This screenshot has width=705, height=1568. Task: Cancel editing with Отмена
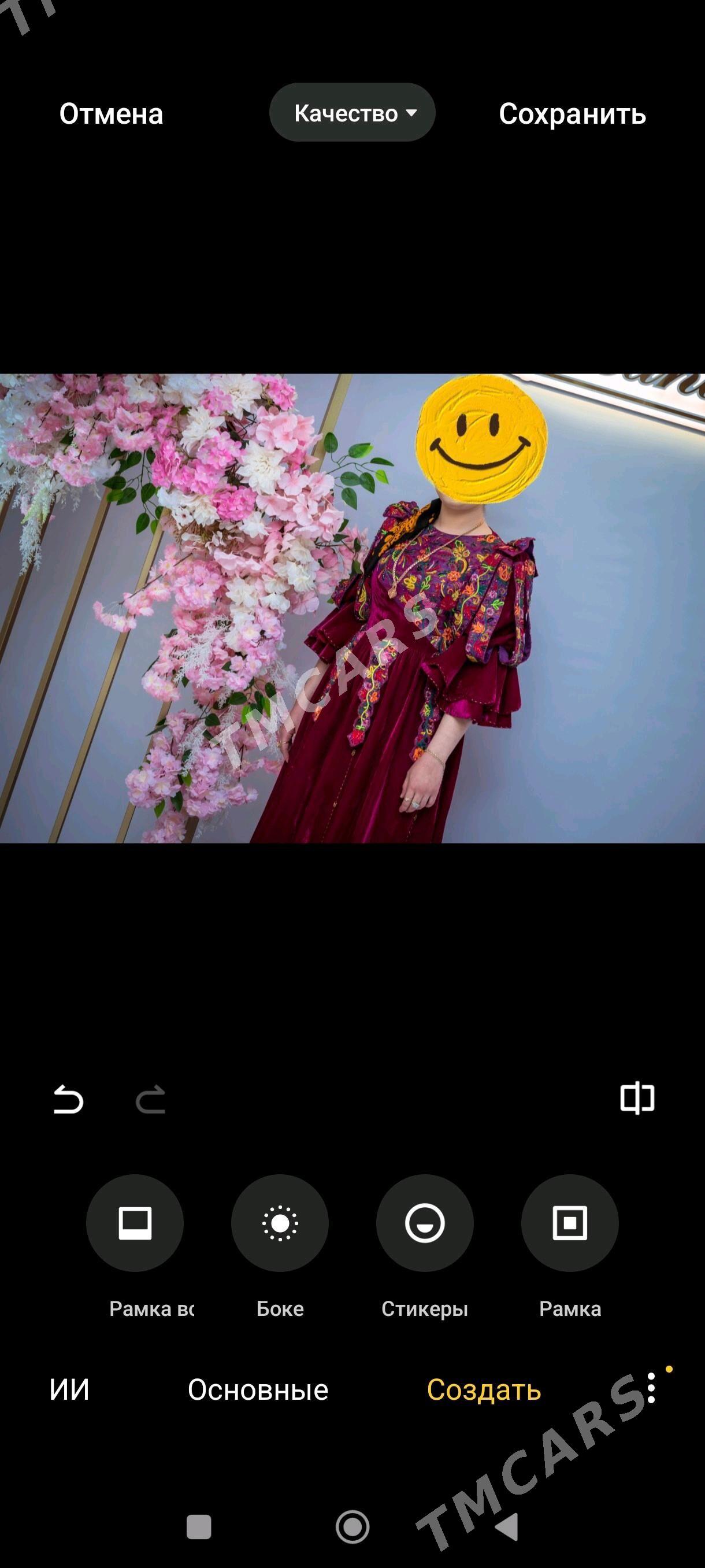[112, 114]
